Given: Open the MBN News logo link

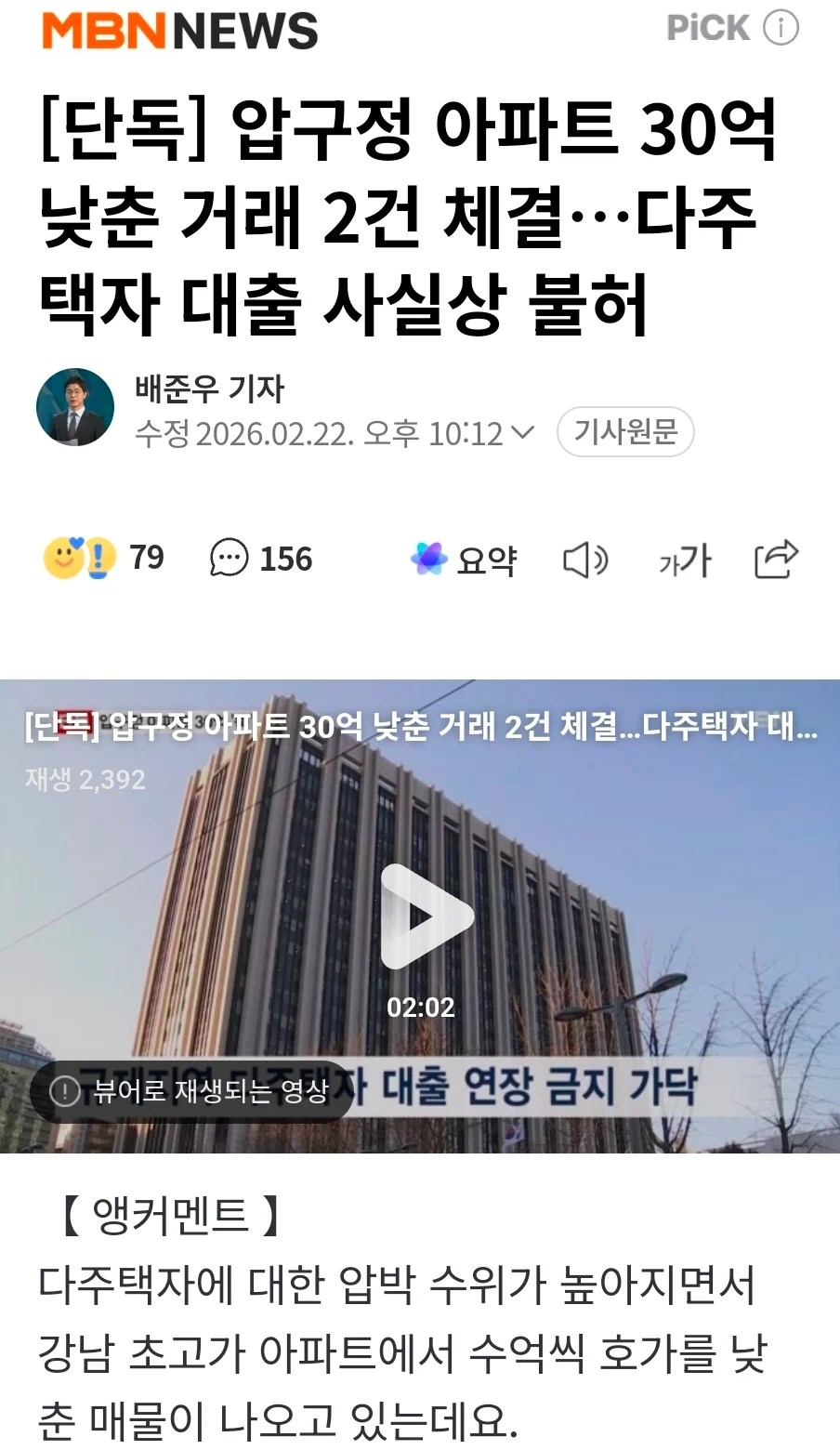Looking at the screenshot, I should [179, 31].
